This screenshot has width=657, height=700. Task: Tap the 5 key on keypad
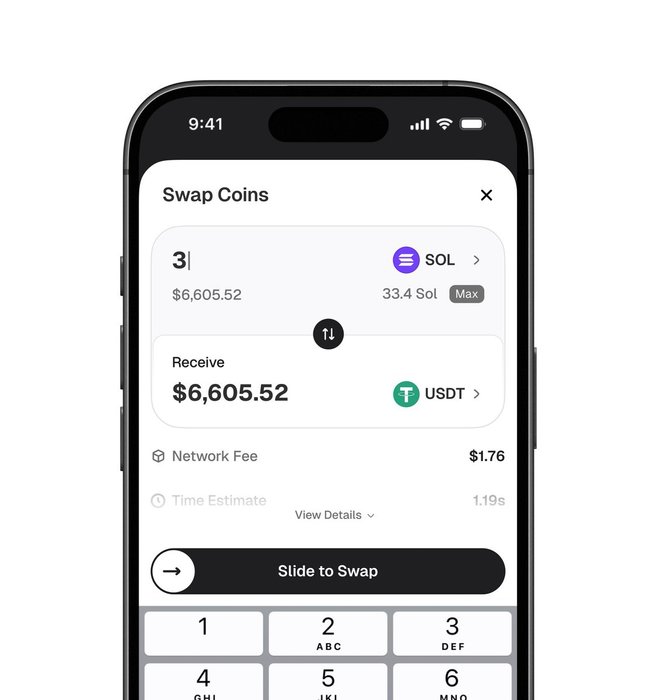pos(328,683)
